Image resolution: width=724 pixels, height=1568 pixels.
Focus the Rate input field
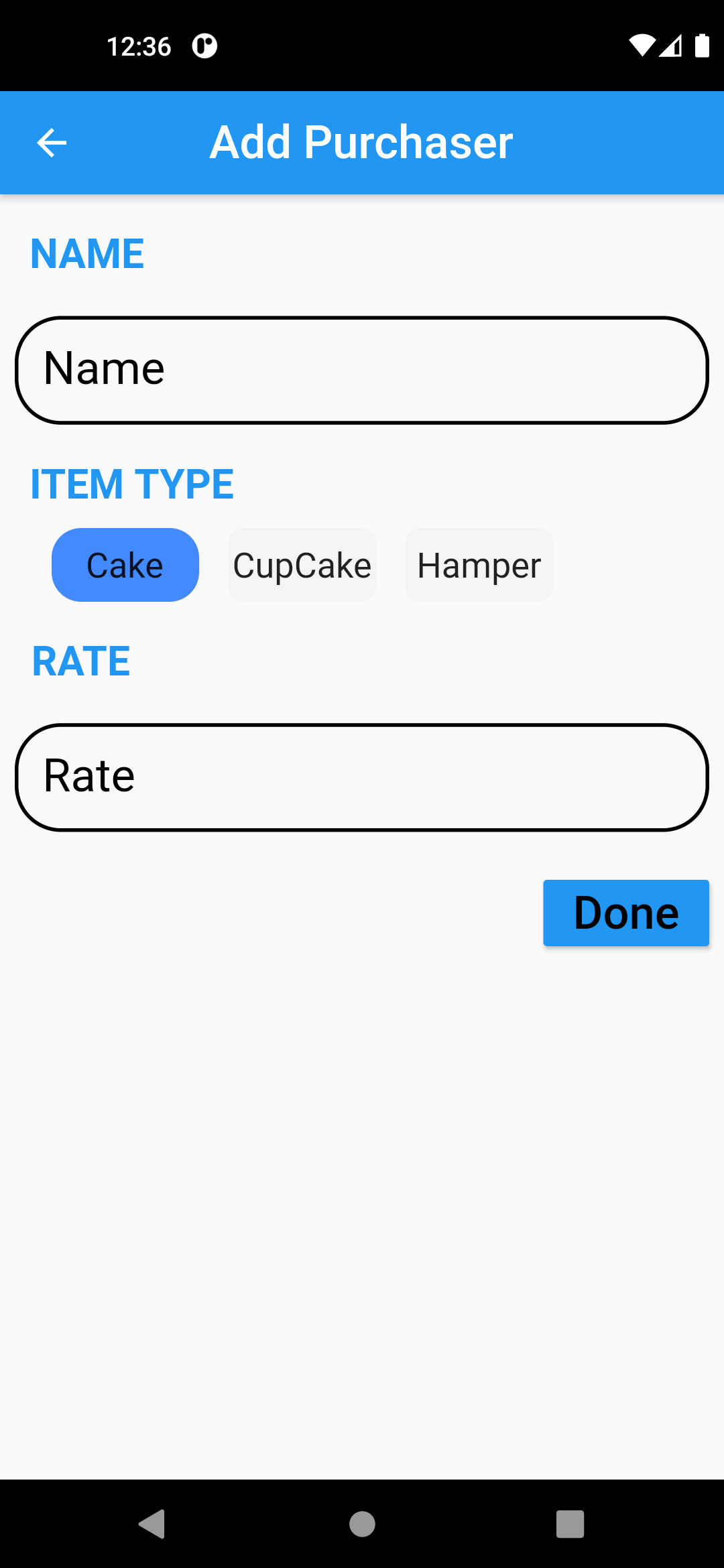[x=362, y=777]
